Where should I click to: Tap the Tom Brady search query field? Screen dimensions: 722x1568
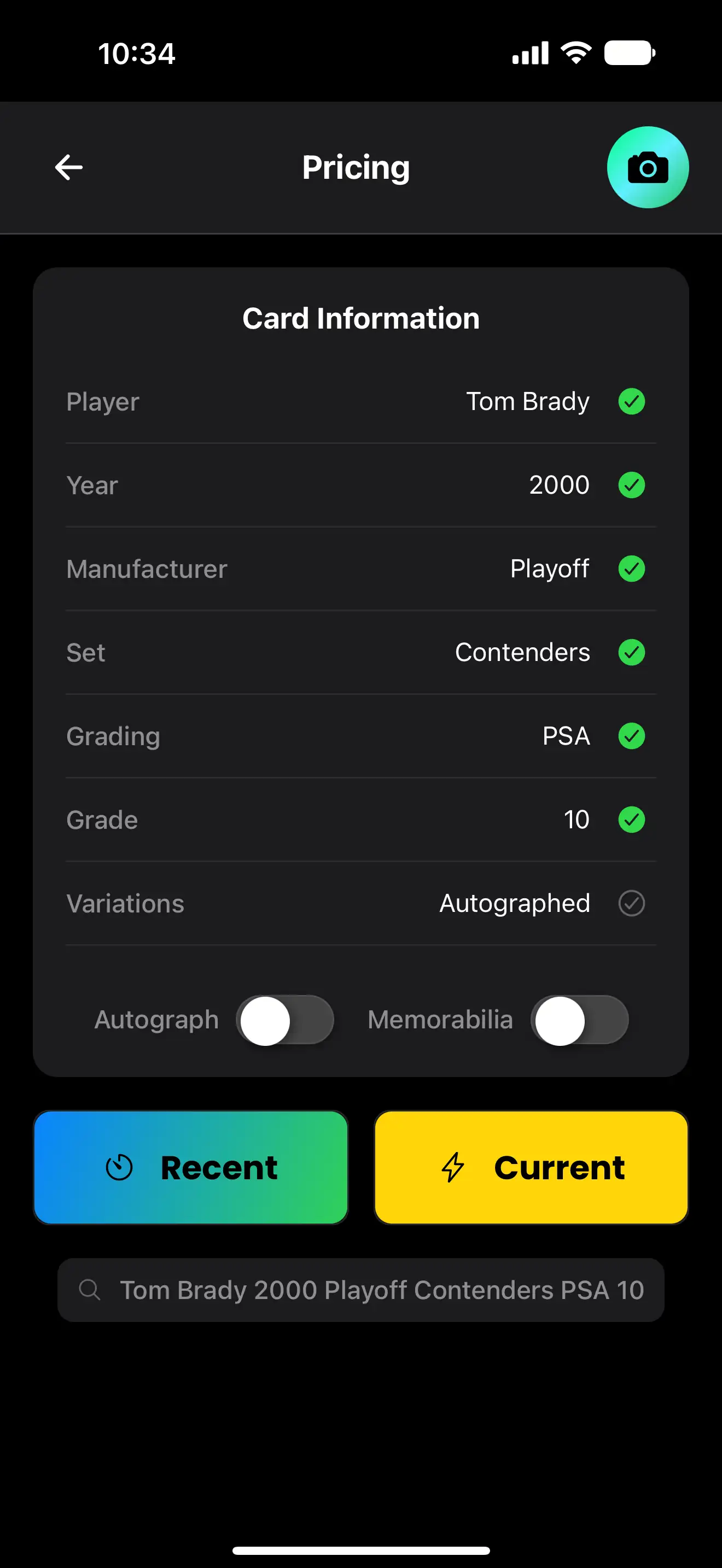[x=361, y=1290]
